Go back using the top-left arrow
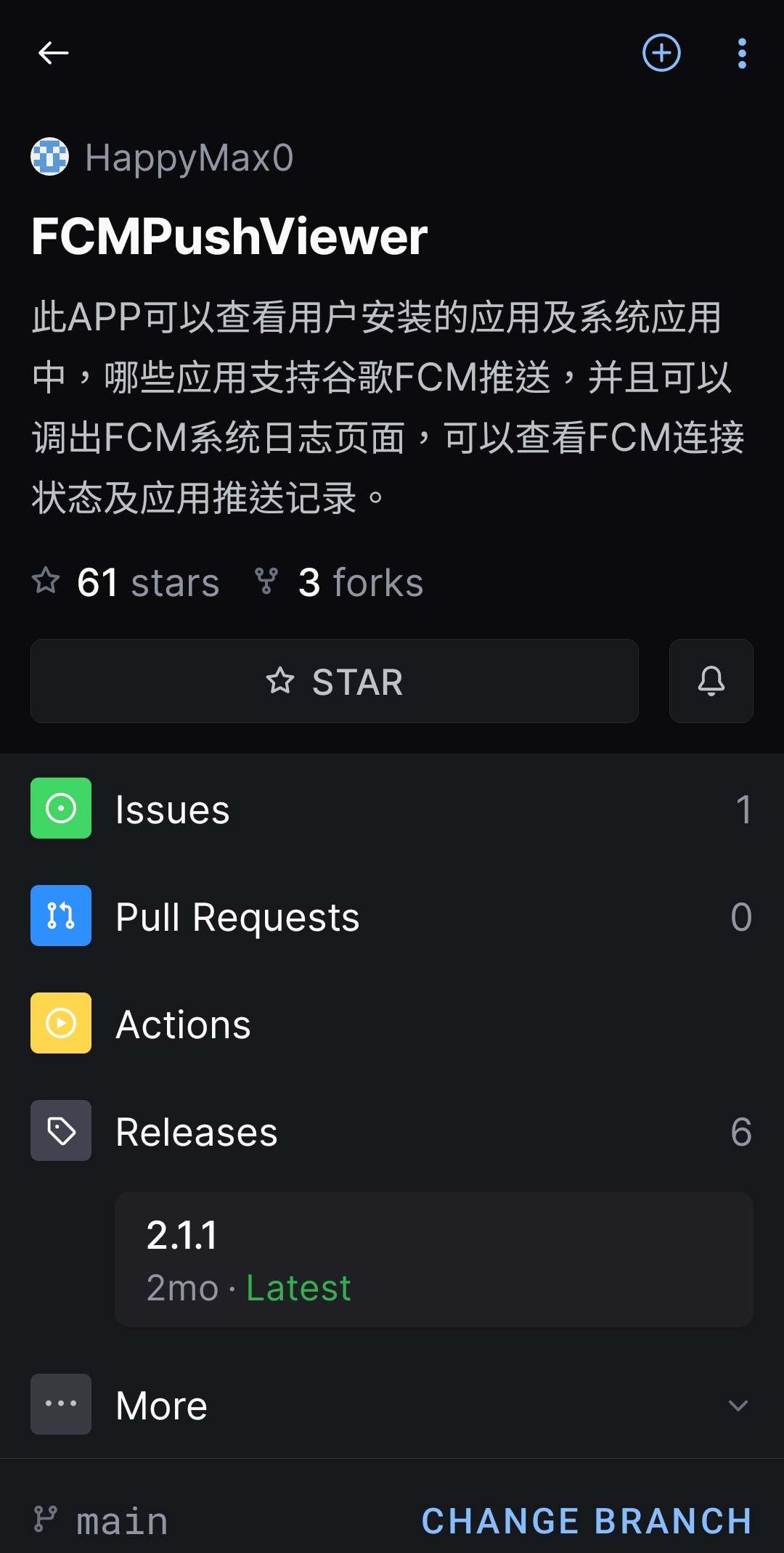The width and height of the screenshot is (784, 1553). [x=53, y=53]
